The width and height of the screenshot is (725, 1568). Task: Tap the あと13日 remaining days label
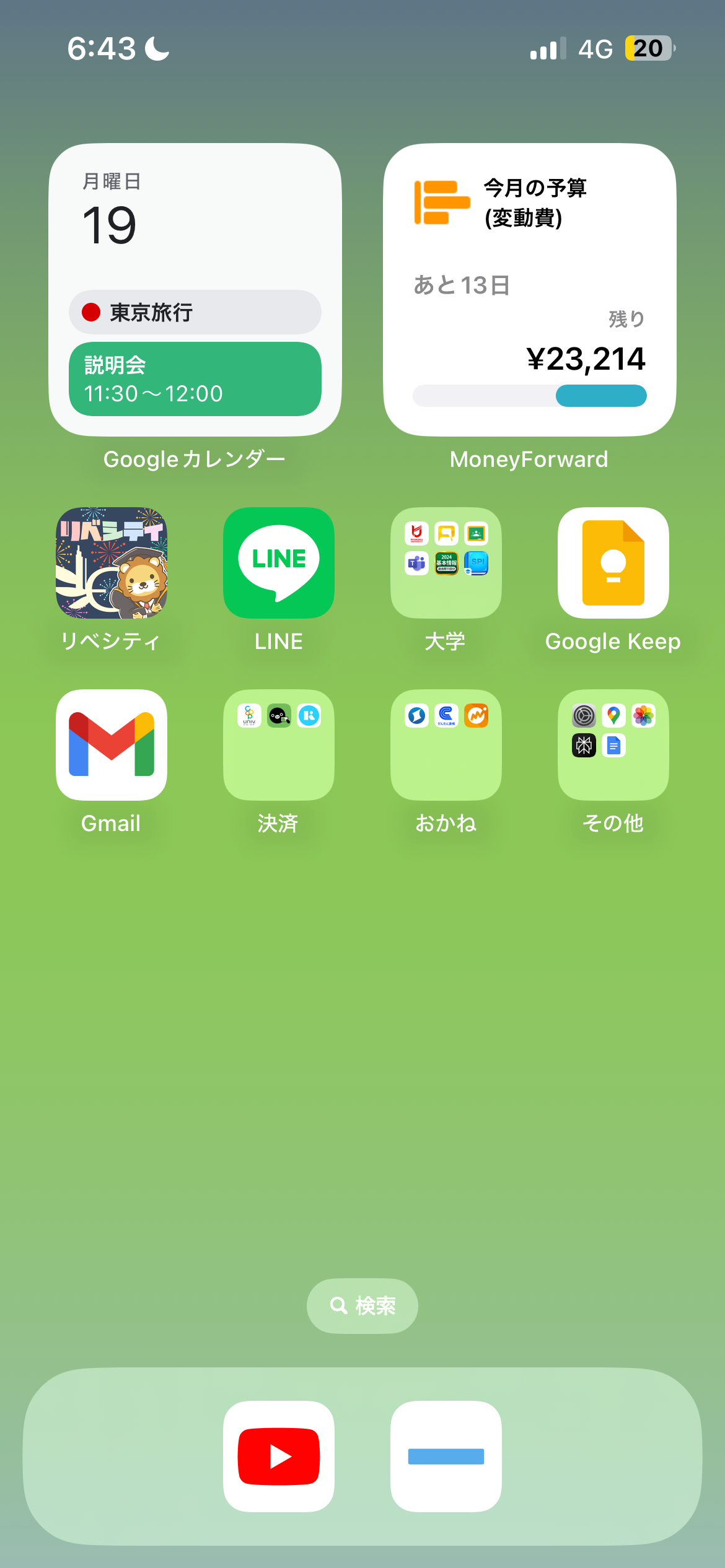[461, 285]
